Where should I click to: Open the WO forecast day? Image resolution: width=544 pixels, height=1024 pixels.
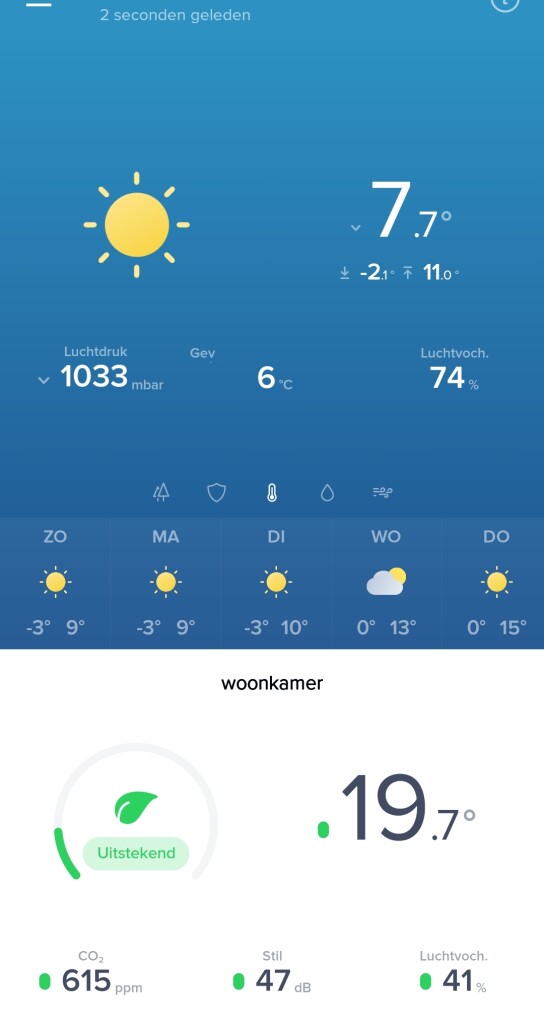[386, 583]
